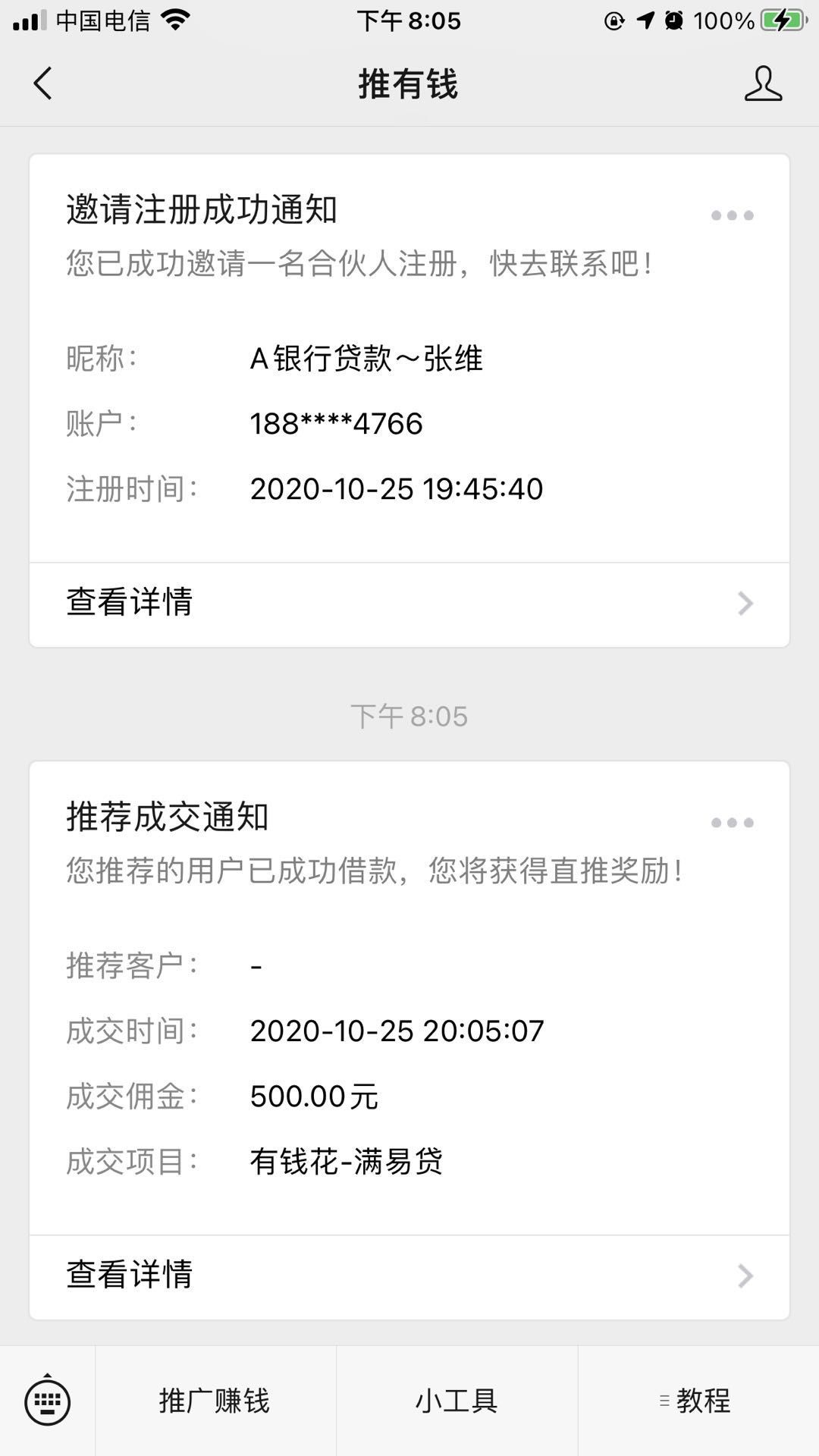
Task: Expand the 教程 menu at bottom
Action: point(699,1401)
